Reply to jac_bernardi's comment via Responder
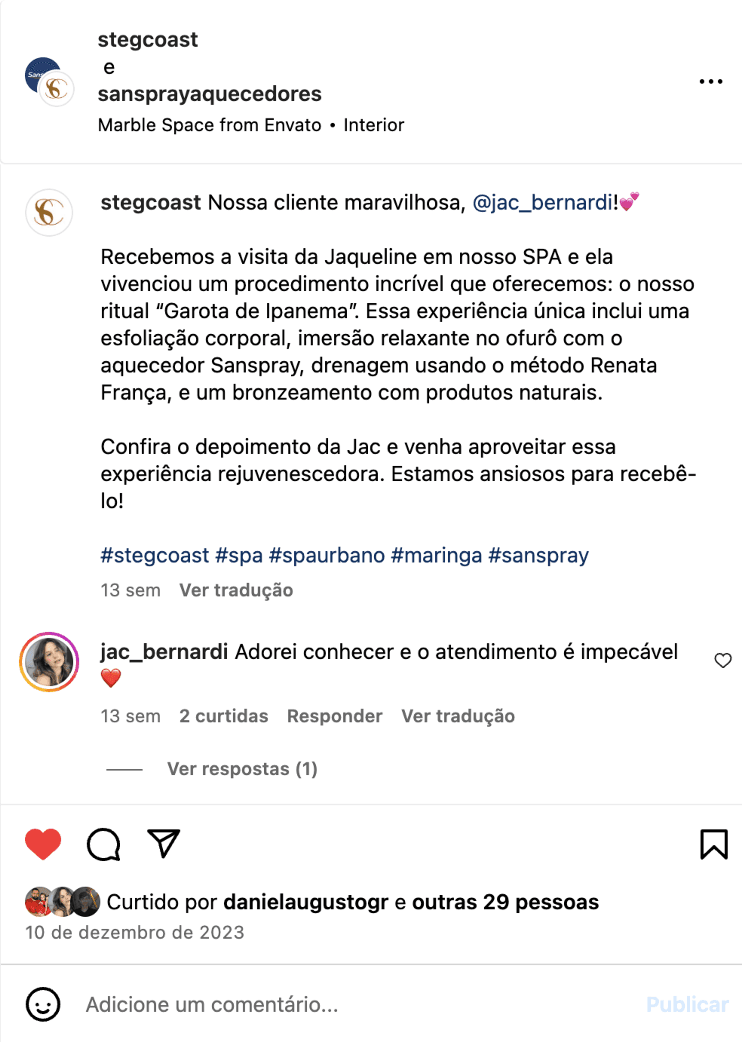 334,716
